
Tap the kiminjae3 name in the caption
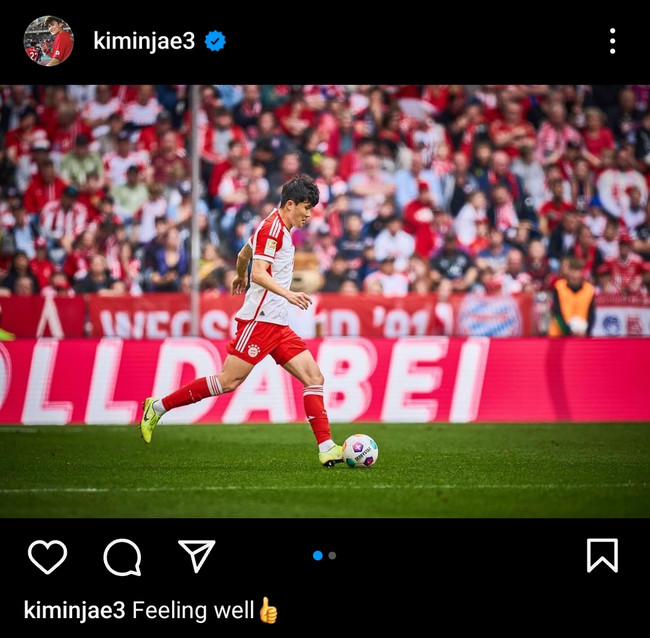click(x=74, y=610)
